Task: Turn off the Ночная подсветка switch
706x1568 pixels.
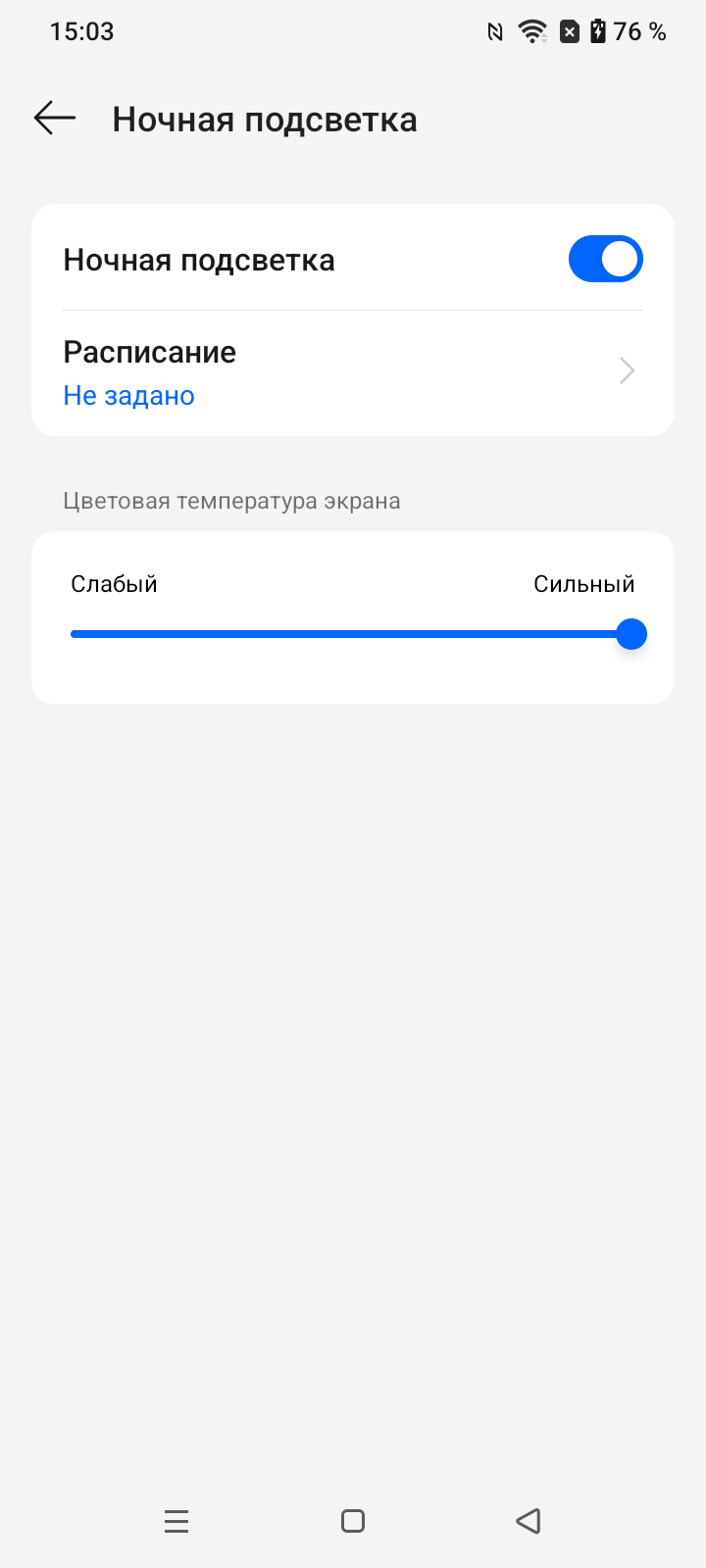Action: pyautogui.click(x=605, y=260)
